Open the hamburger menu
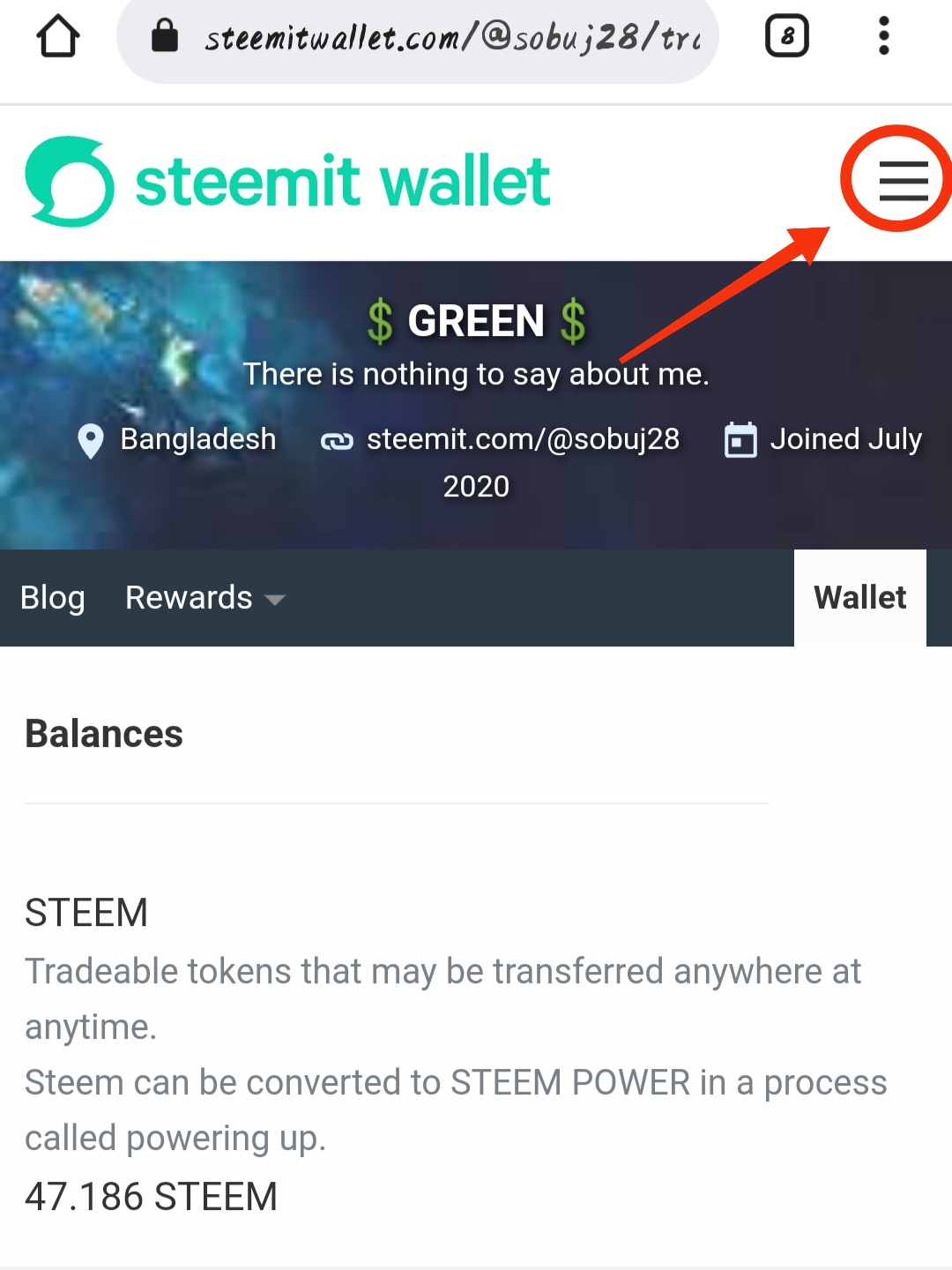The width and height of the screenshot is (952, 1270). [903, 181]
